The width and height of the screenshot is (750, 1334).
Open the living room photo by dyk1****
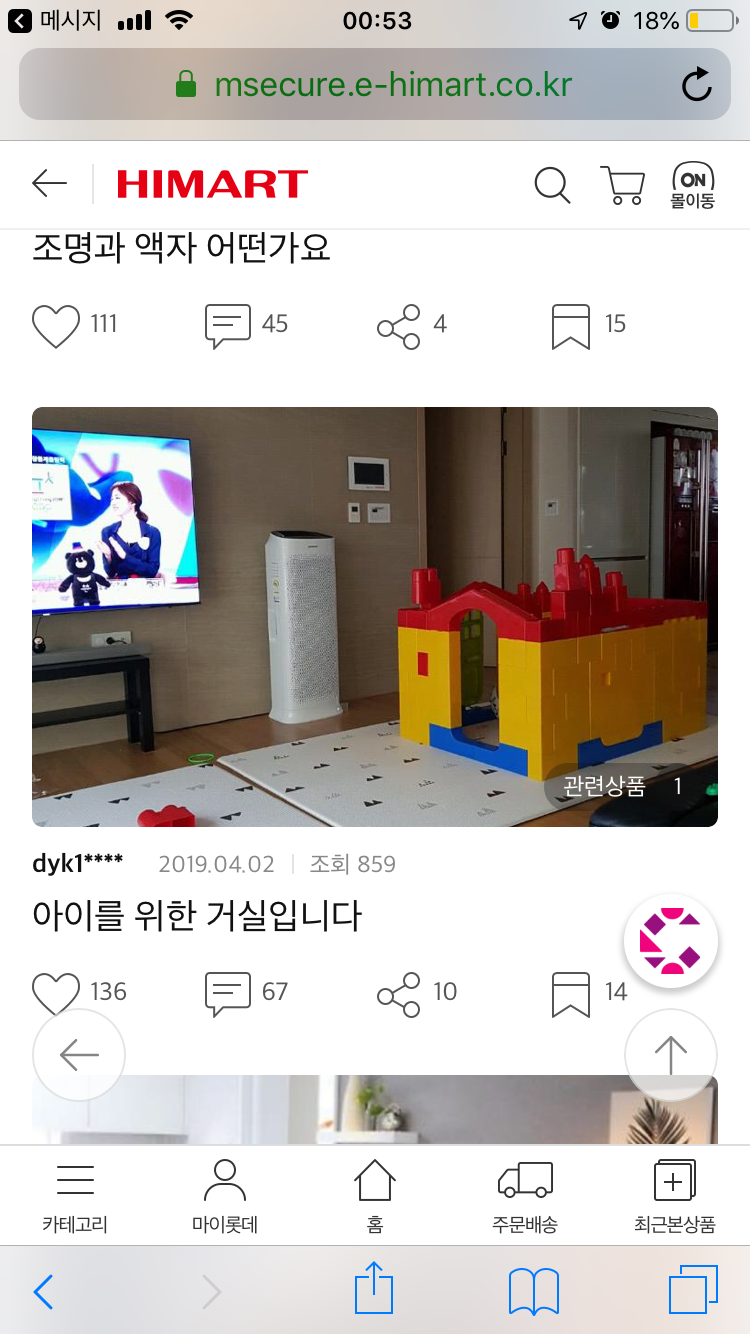pos(375,617)
